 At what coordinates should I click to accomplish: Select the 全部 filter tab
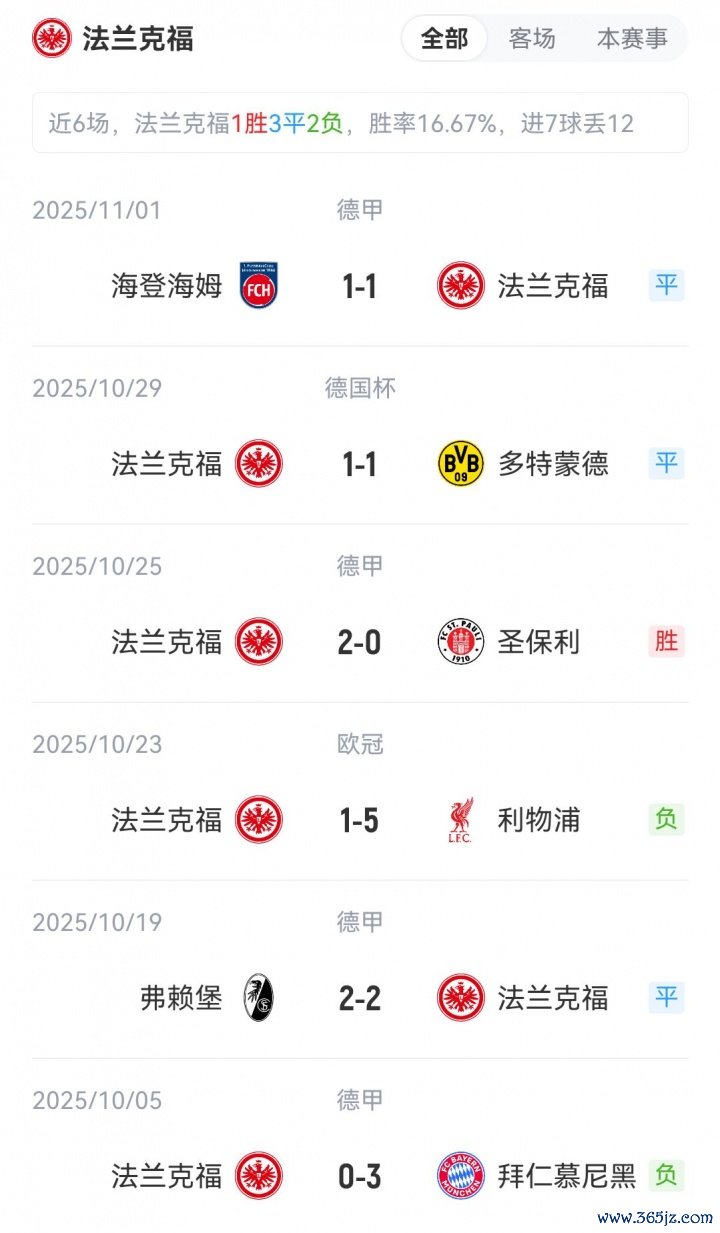(x=444, y=39)
